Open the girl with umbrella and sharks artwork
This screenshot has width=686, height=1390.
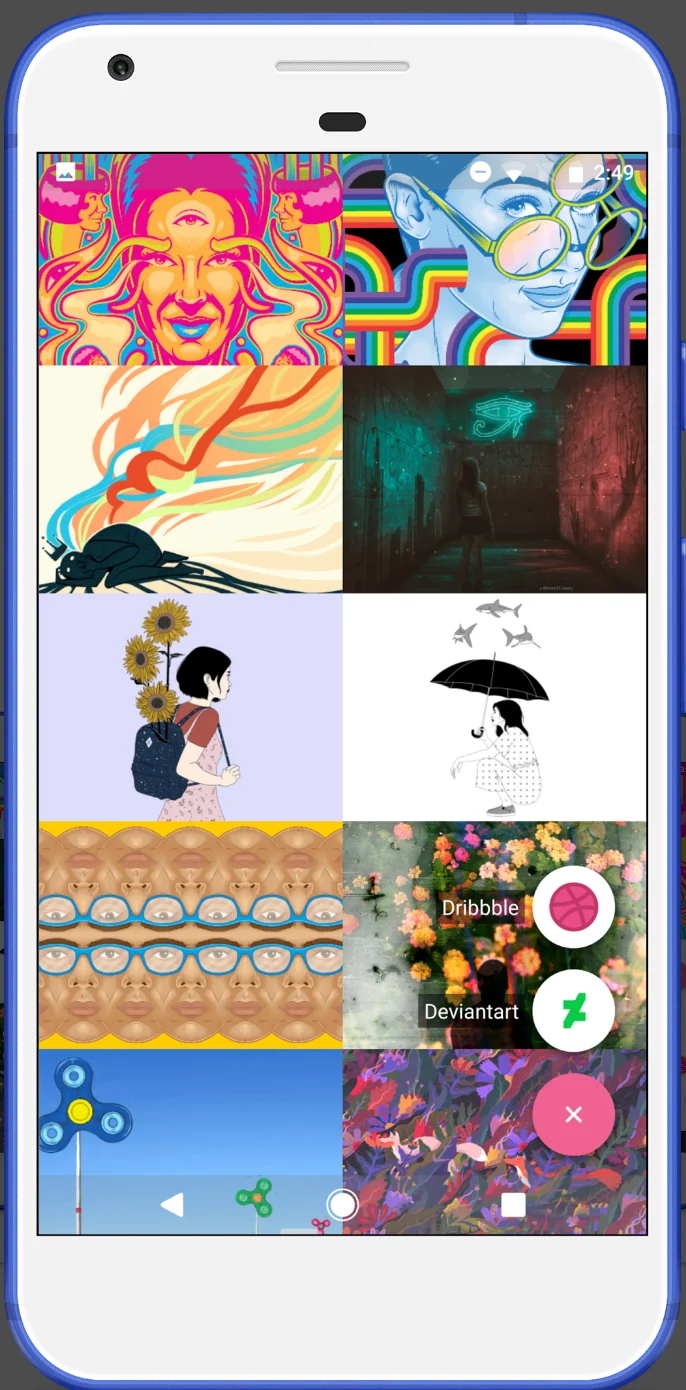point(494,707)
